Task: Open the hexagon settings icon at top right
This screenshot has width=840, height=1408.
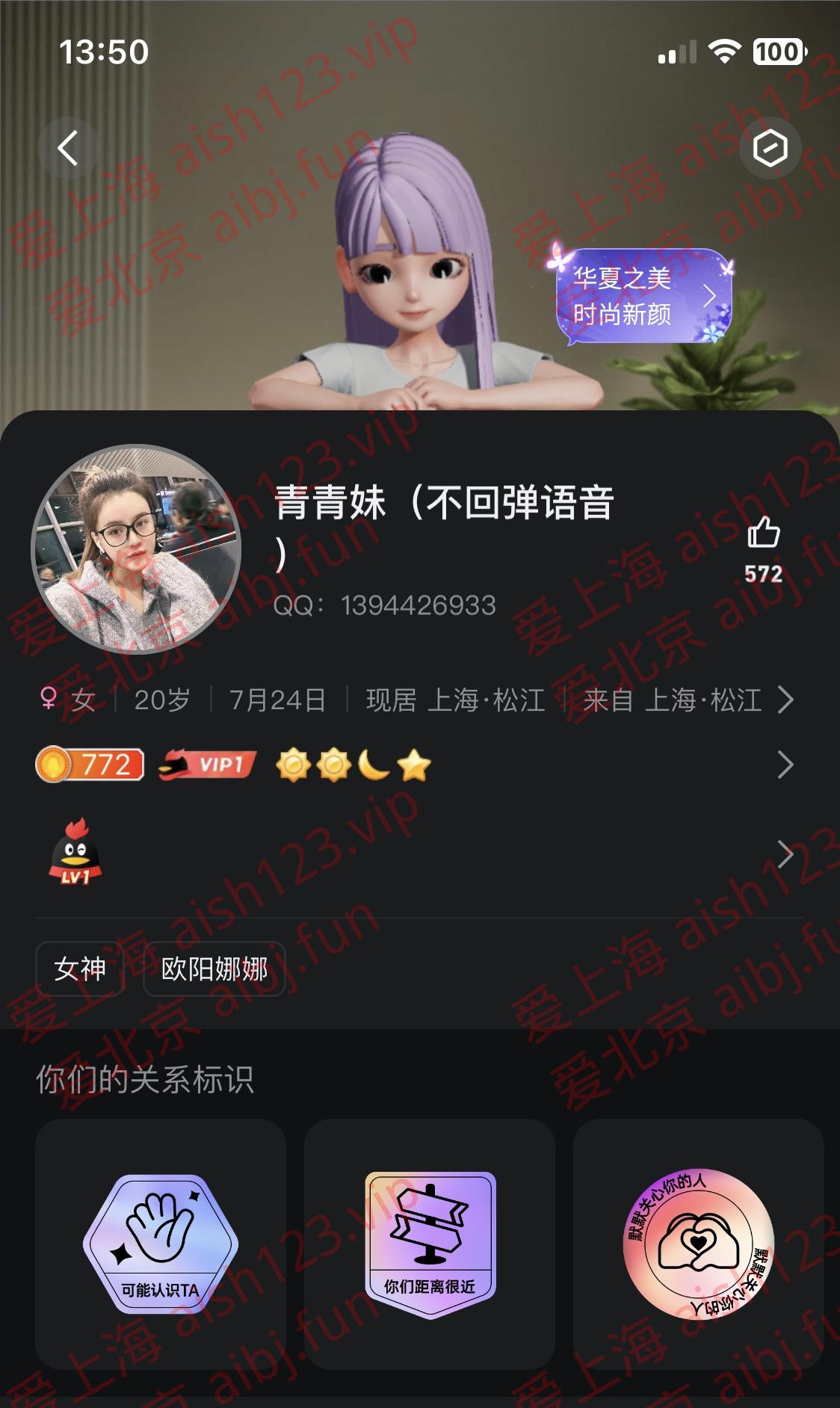Action: pos(770,147)
